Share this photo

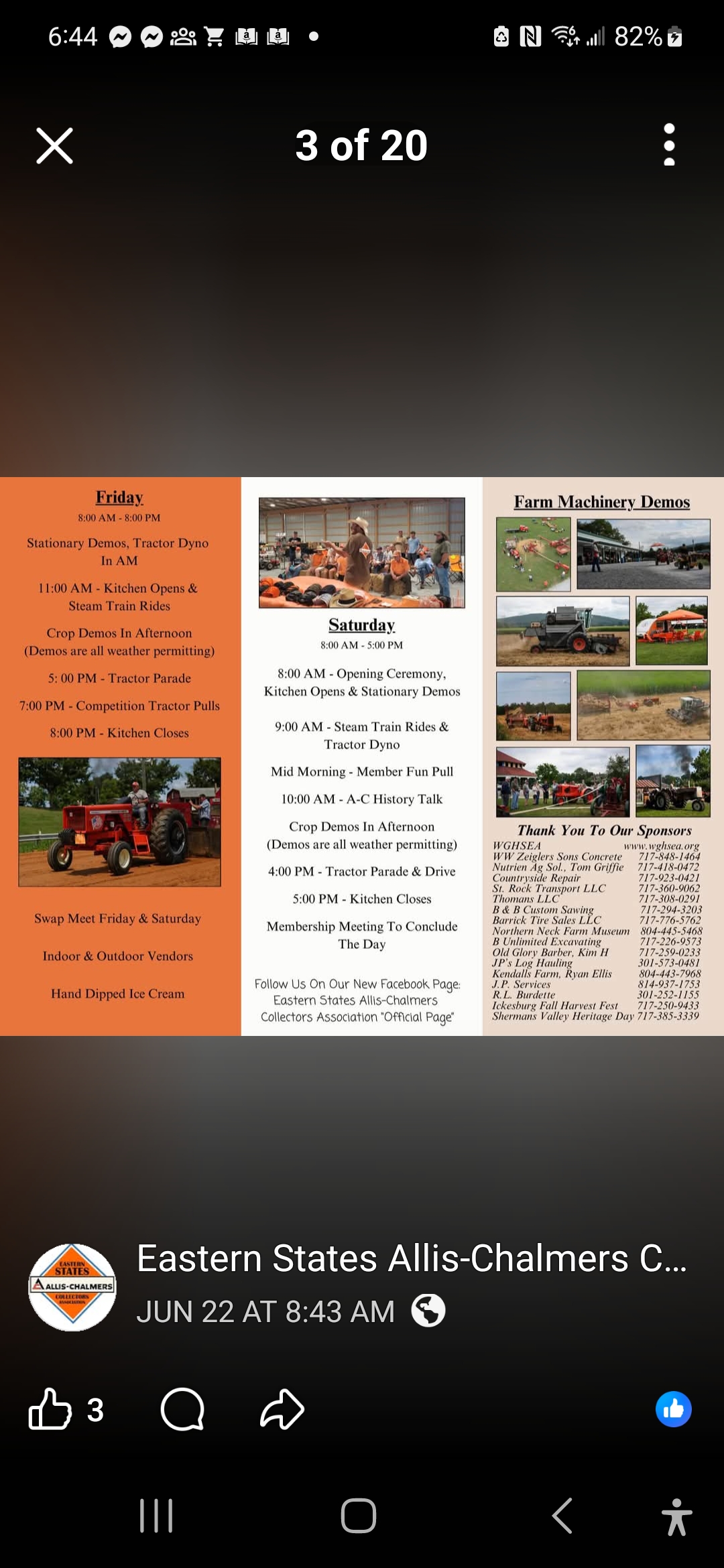pyautogui.click(x=282, y=1409)
